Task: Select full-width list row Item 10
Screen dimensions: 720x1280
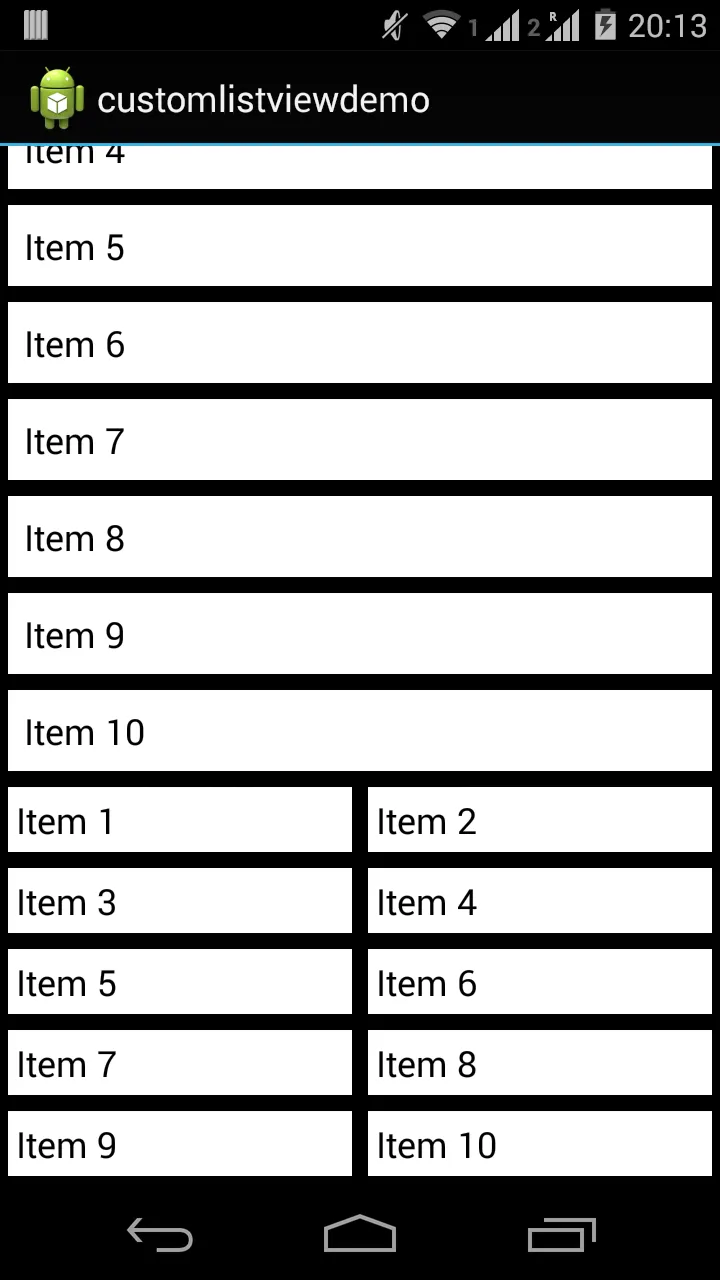Action: pyautogui.click(x=360, y=731)
